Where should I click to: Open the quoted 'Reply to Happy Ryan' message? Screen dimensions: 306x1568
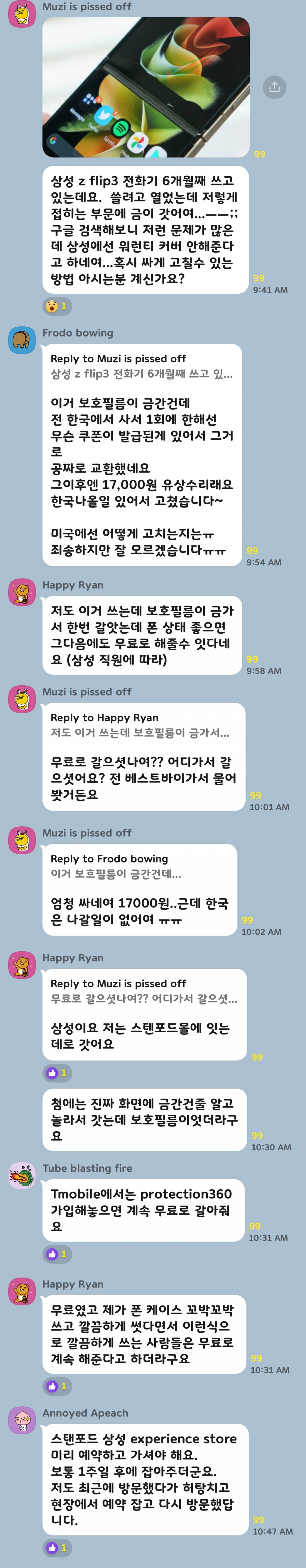coord(140,725)
